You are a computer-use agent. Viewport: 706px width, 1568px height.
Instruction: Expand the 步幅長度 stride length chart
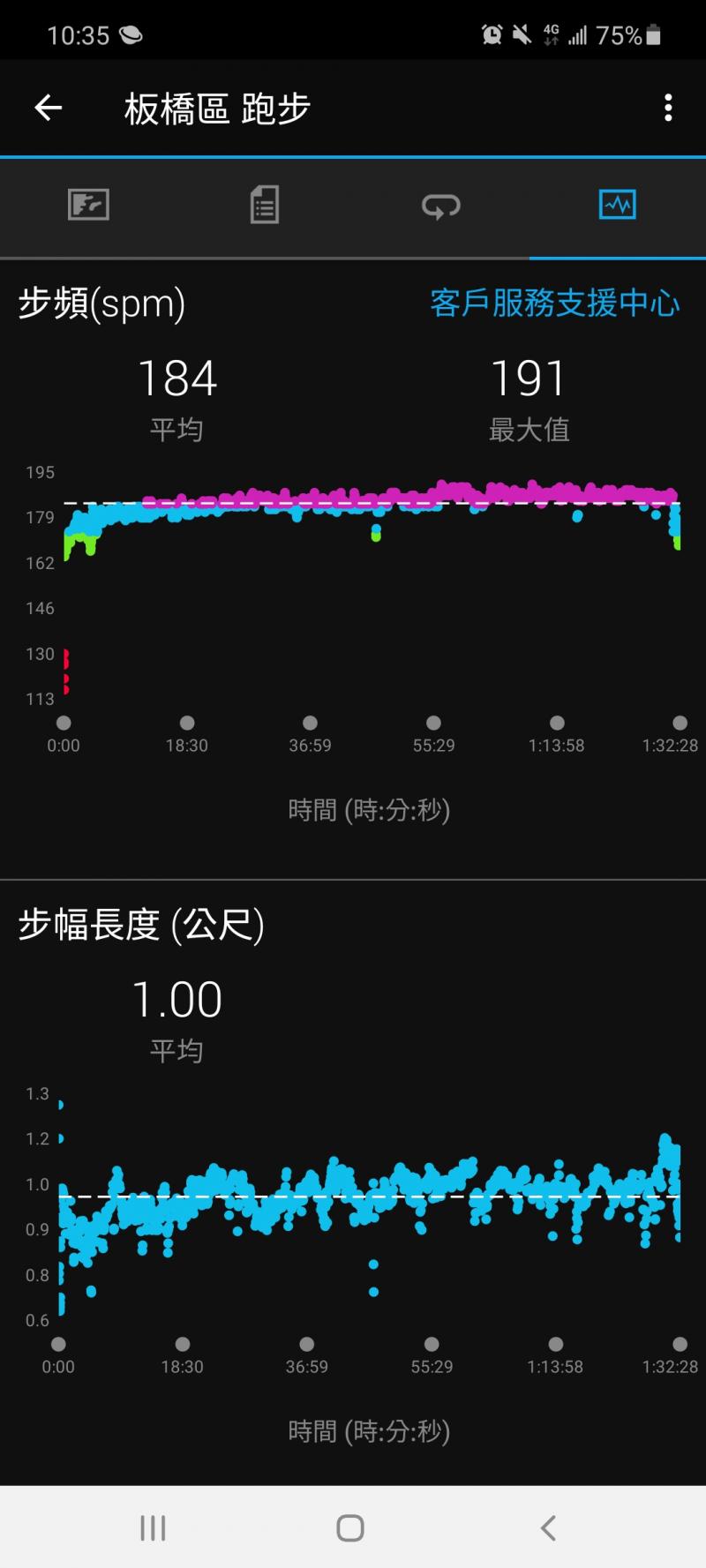[371, 1209]
